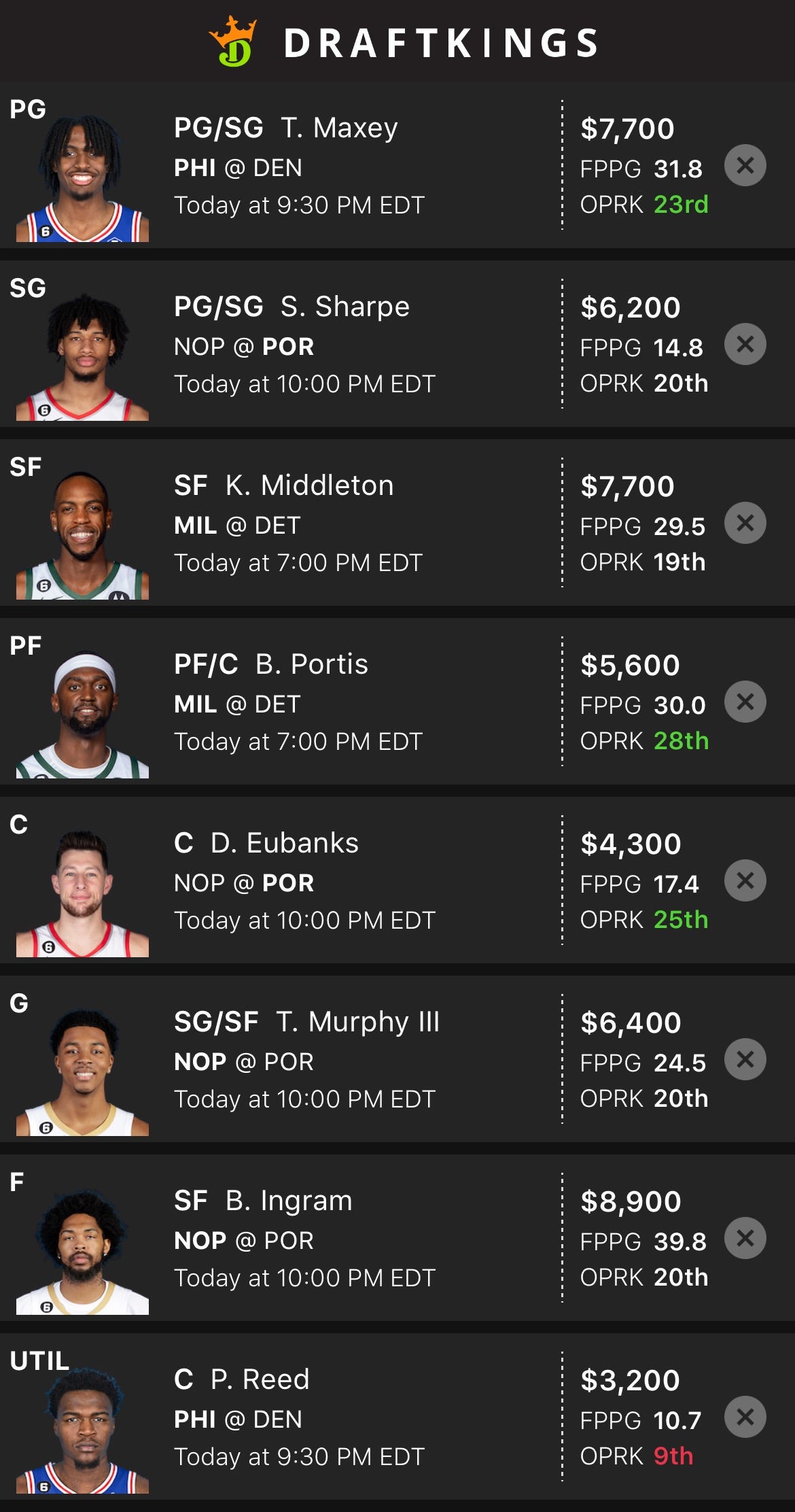
Task: Remove B. Portis from the PF slot
Action: [x=745, y=702]
